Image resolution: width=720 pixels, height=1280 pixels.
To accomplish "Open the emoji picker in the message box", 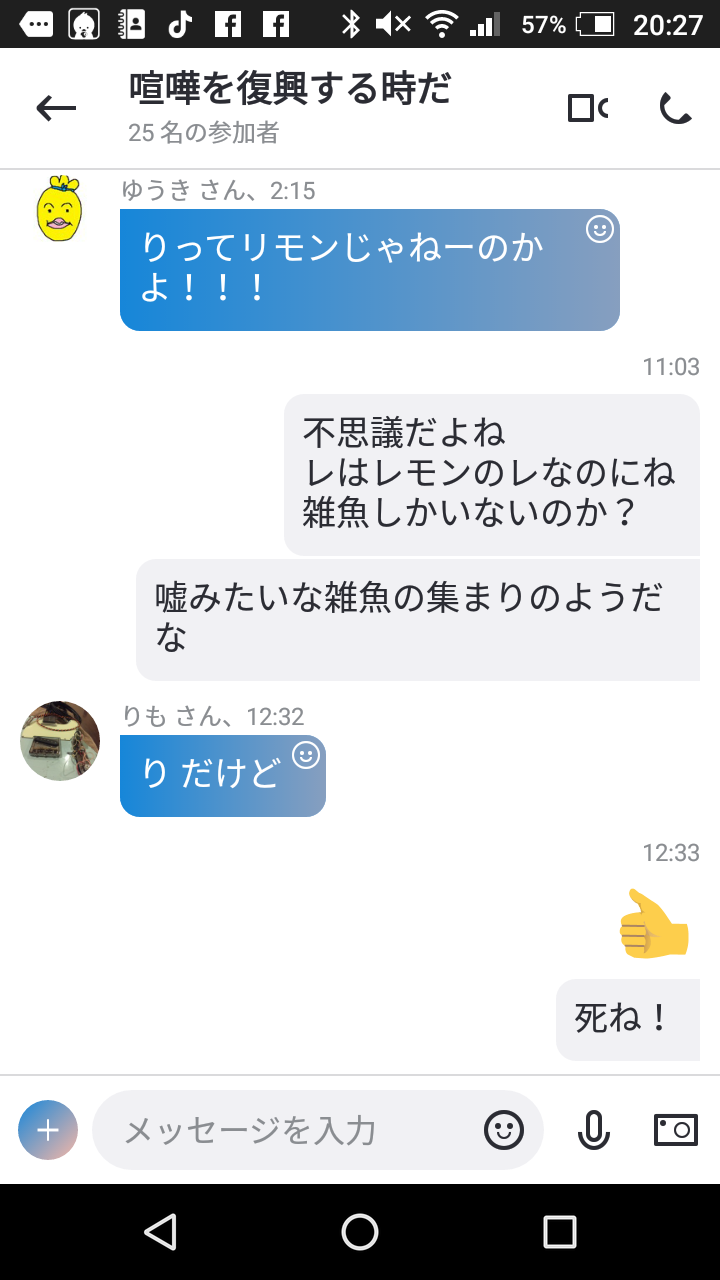I will [504, 1130].
